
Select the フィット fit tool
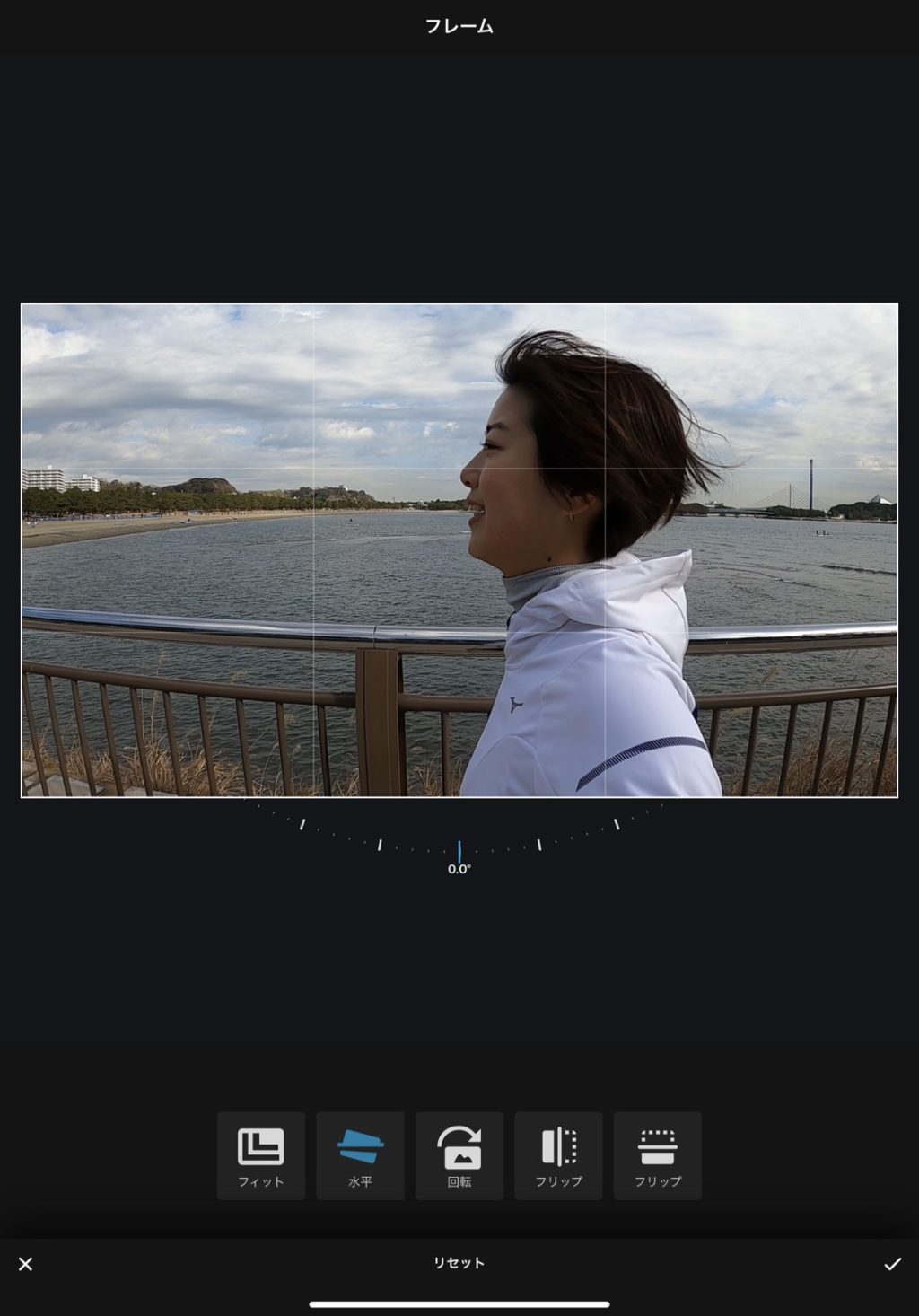point(261,1155)
